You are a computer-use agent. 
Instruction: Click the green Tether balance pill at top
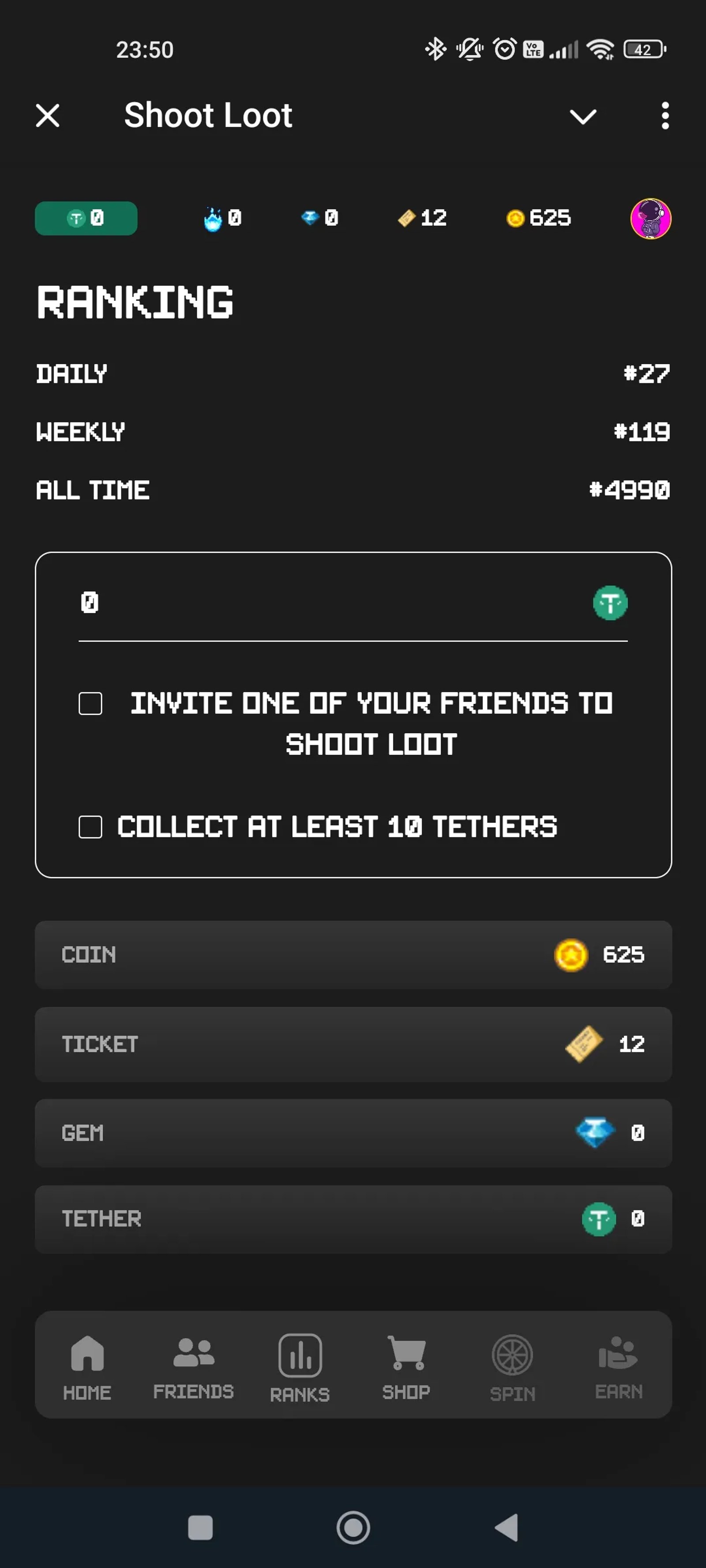(85, 218)
